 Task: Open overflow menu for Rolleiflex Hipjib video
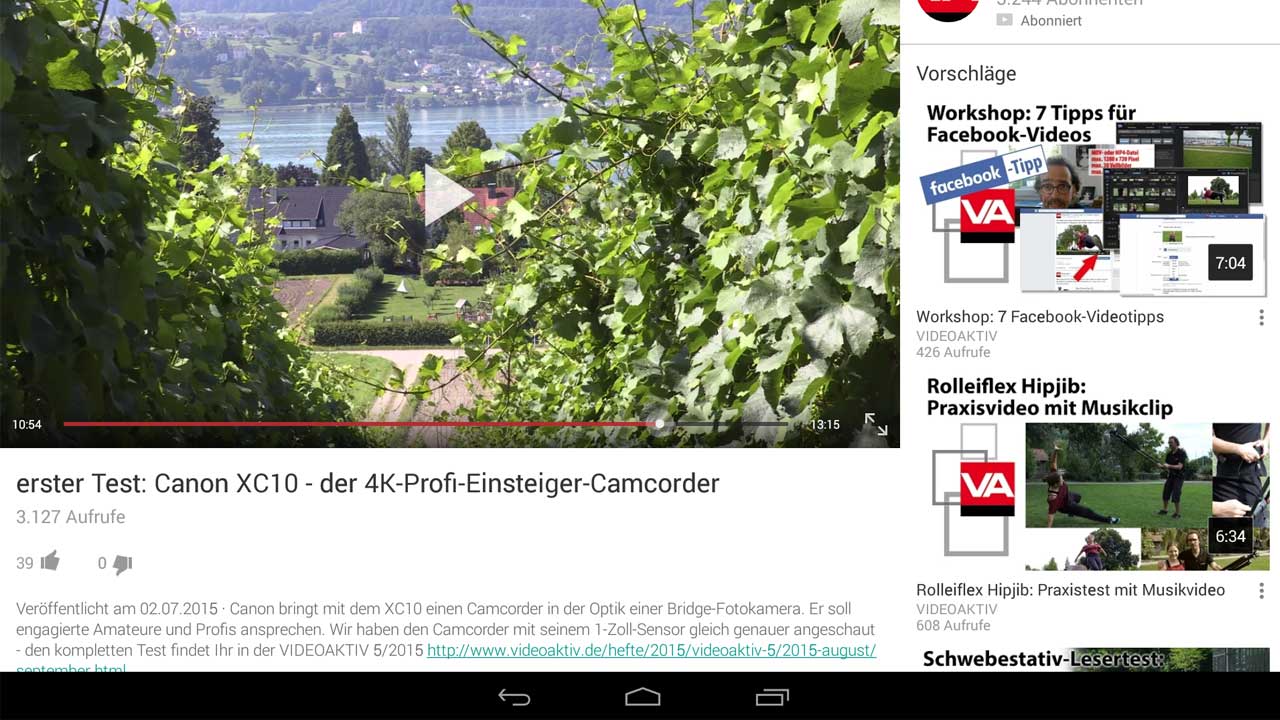tap(1261, 590)
